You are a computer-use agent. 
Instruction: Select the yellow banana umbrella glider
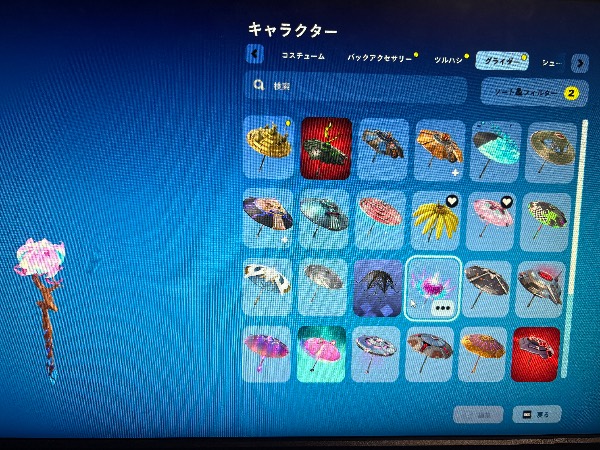pyautogui.click(x=436, y=220)
